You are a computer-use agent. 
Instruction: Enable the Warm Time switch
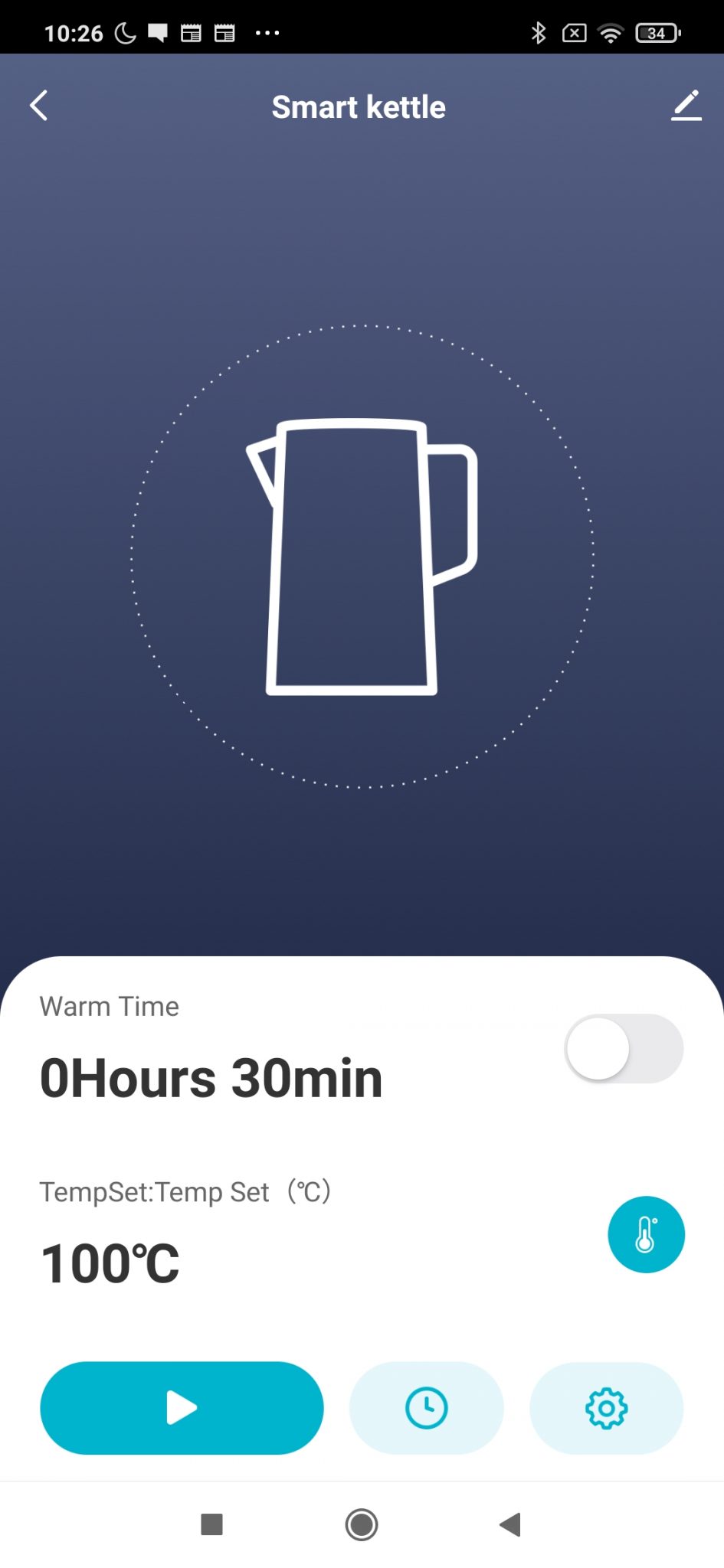point(624,1048)
